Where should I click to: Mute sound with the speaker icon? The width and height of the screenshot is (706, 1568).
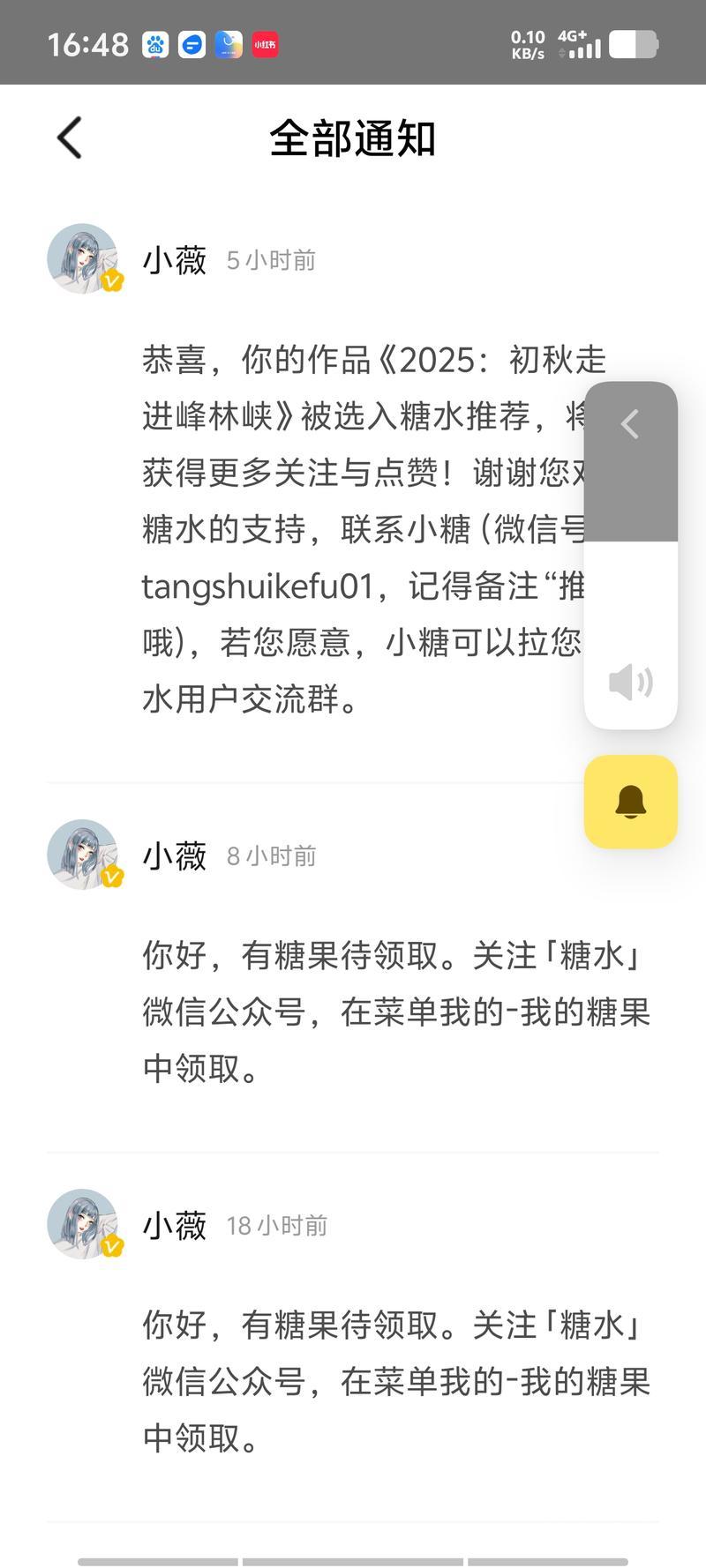click(x=630, y=682)
